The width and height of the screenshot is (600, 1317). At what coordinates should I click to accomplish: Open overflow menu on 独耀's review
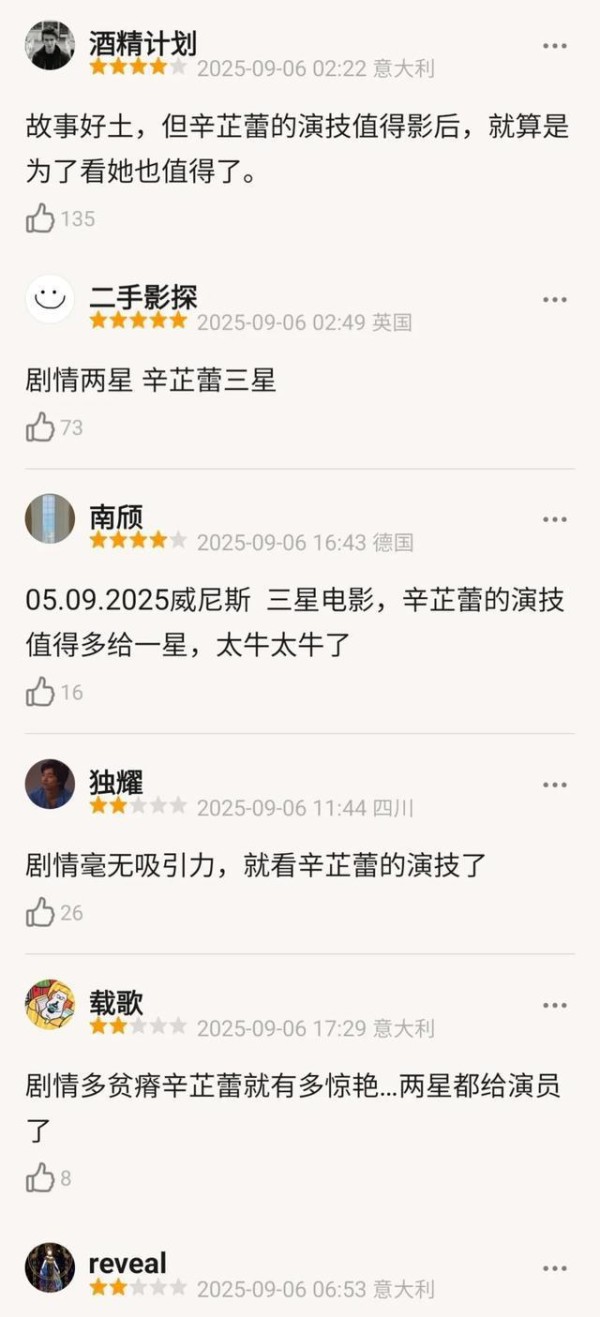[555, 785]
